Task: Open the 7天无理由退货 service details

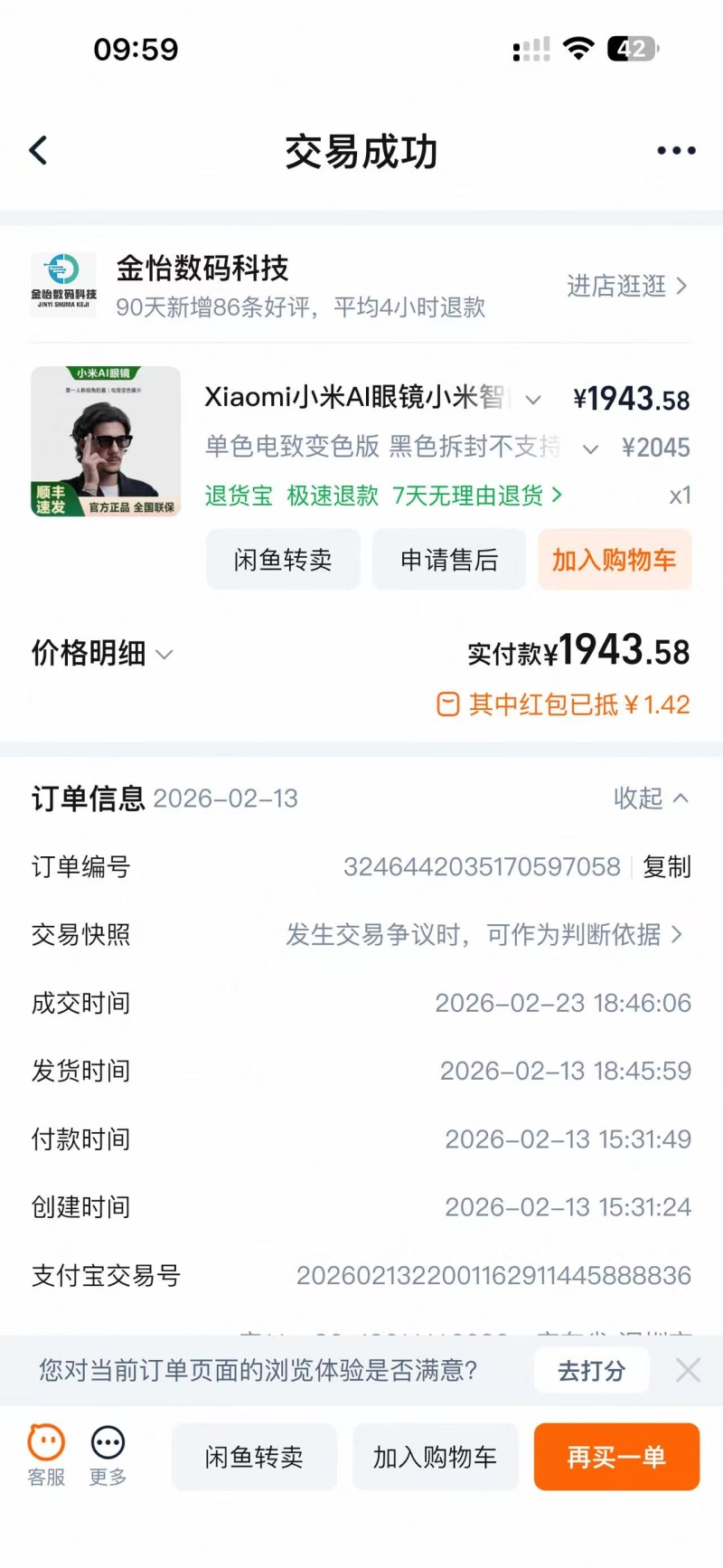Action: point(477,496)
